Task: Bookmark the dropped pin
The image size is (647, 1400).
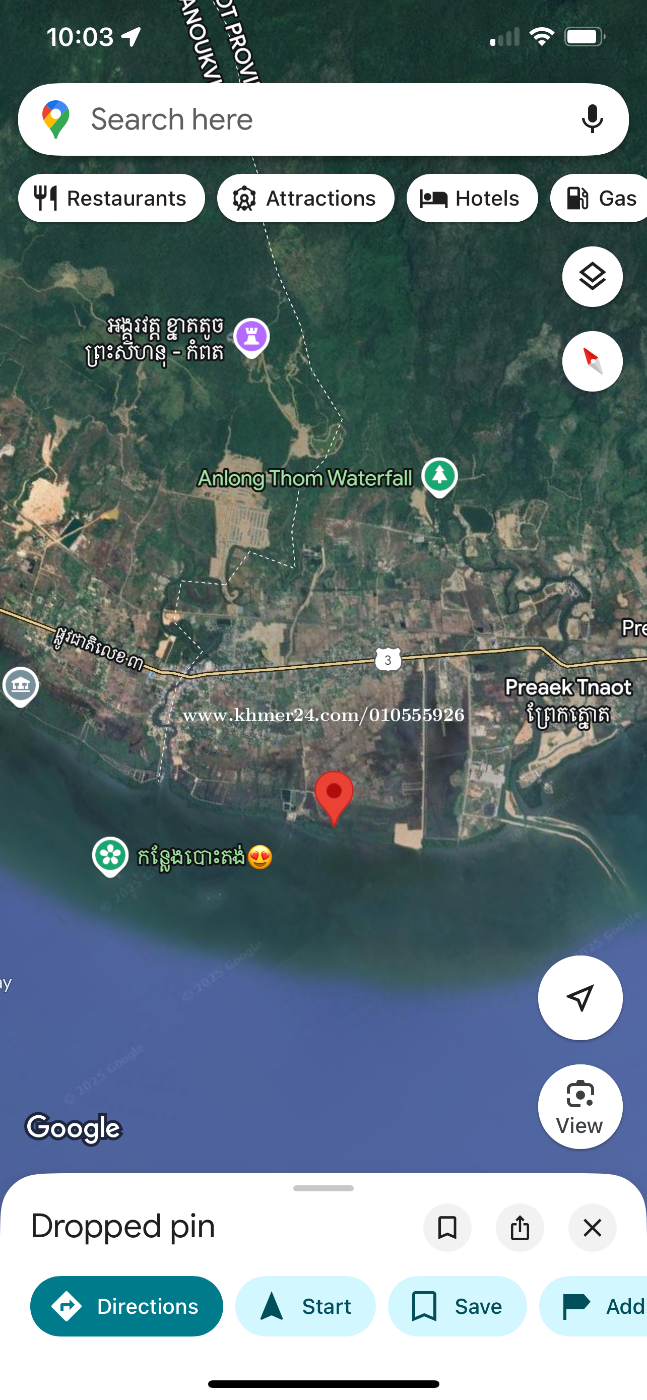Action: click(447, 1227)
